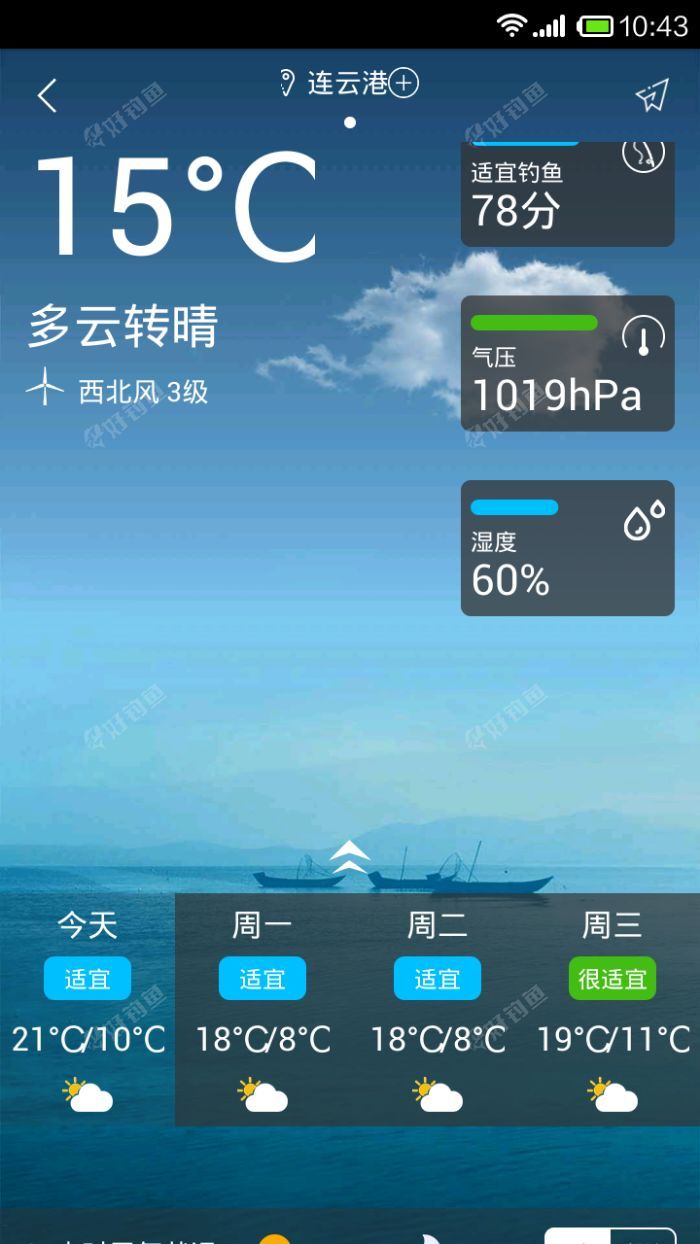Screen dimensions: 700x1244
Task: Go back using the top-left arrow
Action: point(47,95)
